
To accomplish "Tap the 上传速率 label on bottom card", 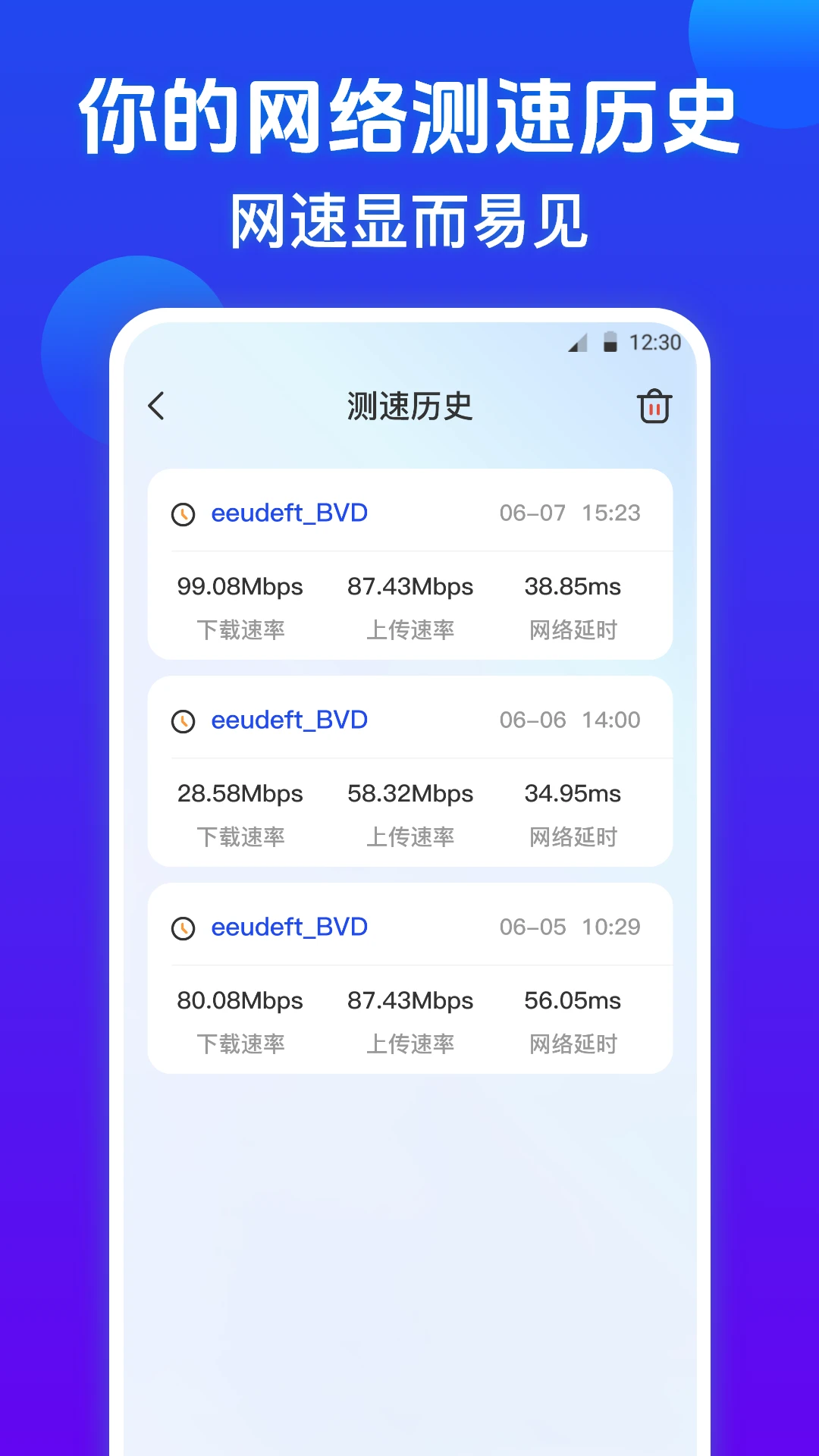I will [410, 1044].
